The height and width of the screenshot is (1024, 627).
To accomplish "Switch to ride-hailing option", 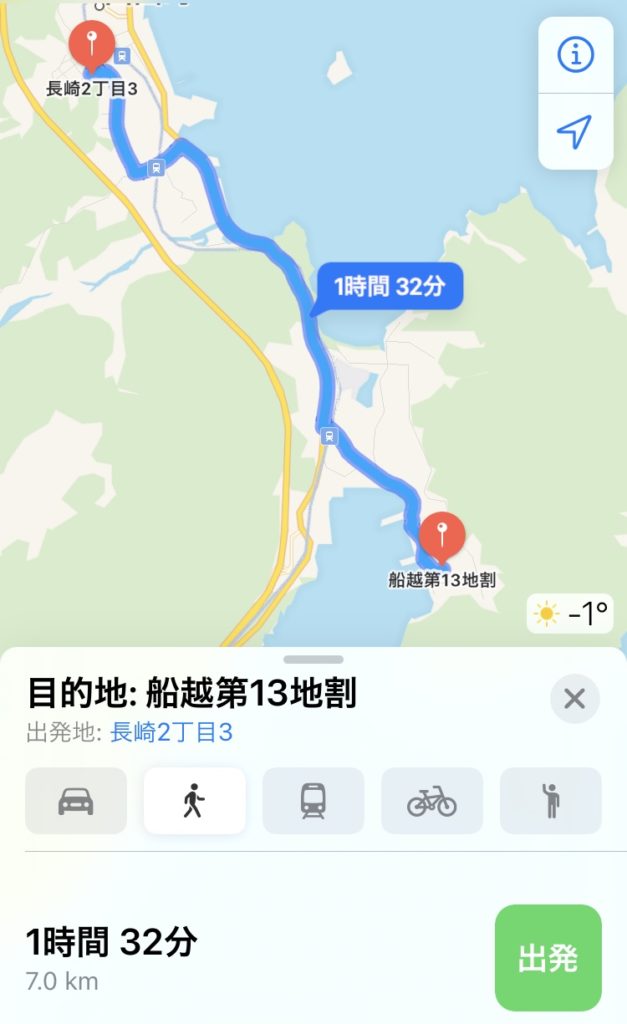I will click(551, 801).
